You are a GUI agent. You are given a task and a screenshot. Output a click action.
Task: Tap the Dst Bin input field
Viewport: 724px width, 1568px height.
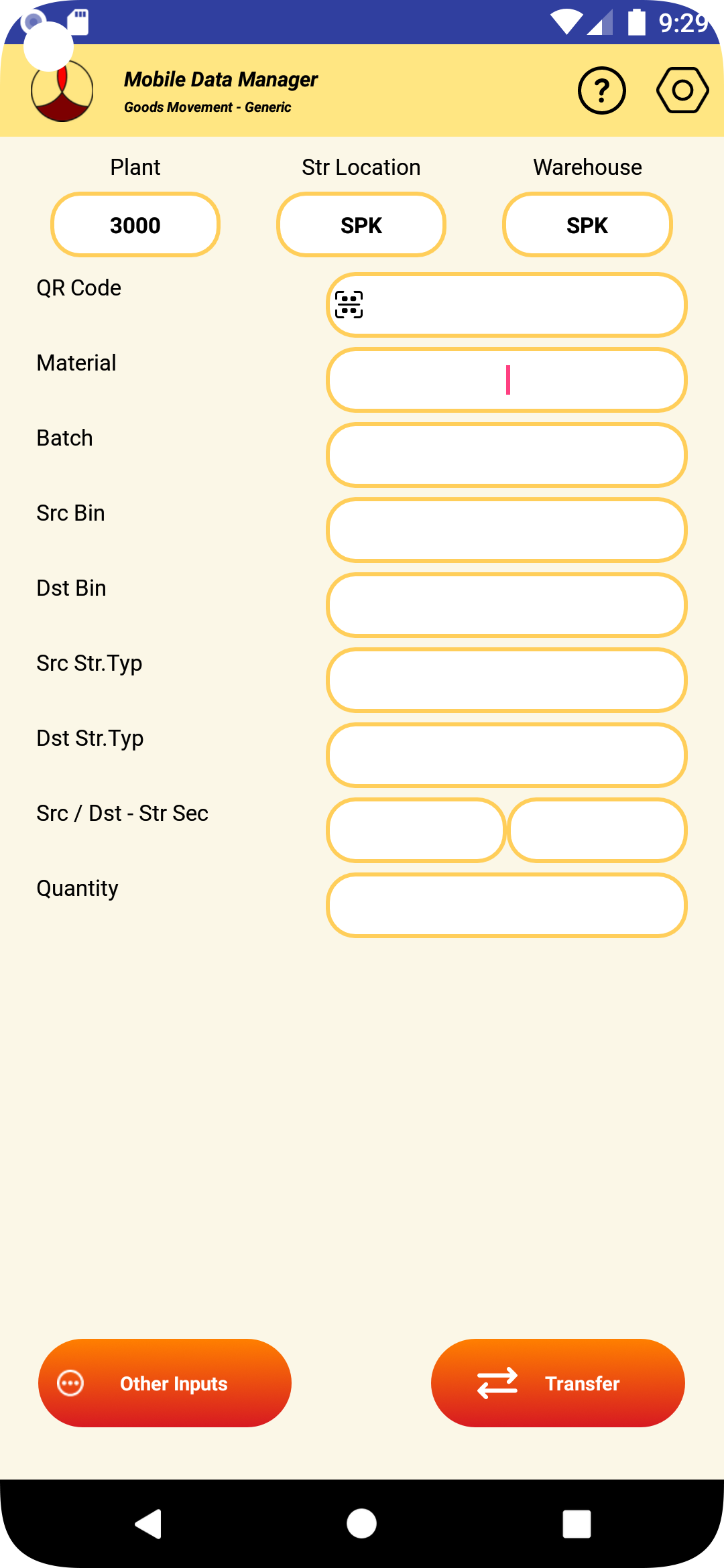pyautogui.click(x=507, y=605)
